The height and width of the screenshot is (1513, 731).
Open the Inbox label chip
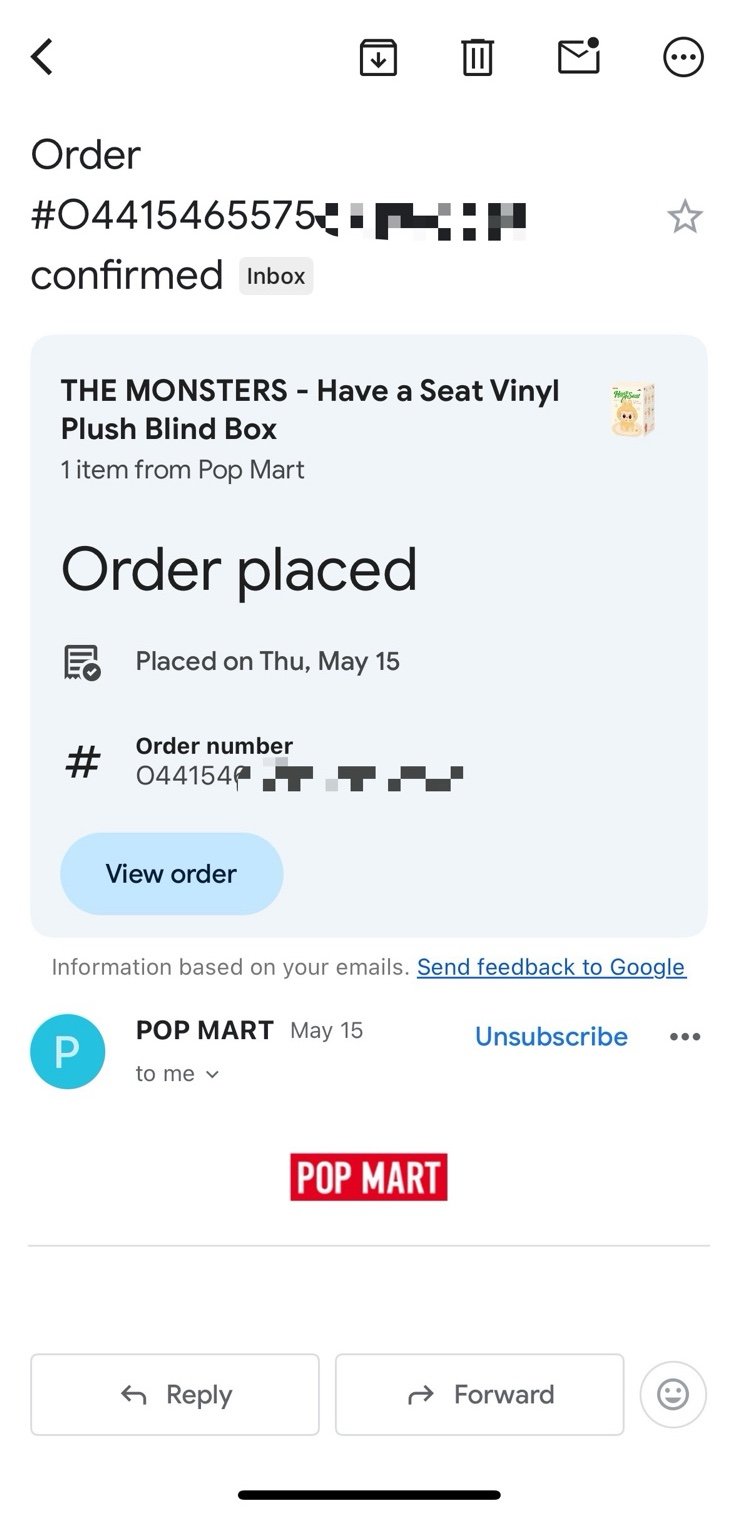[276, 276]
